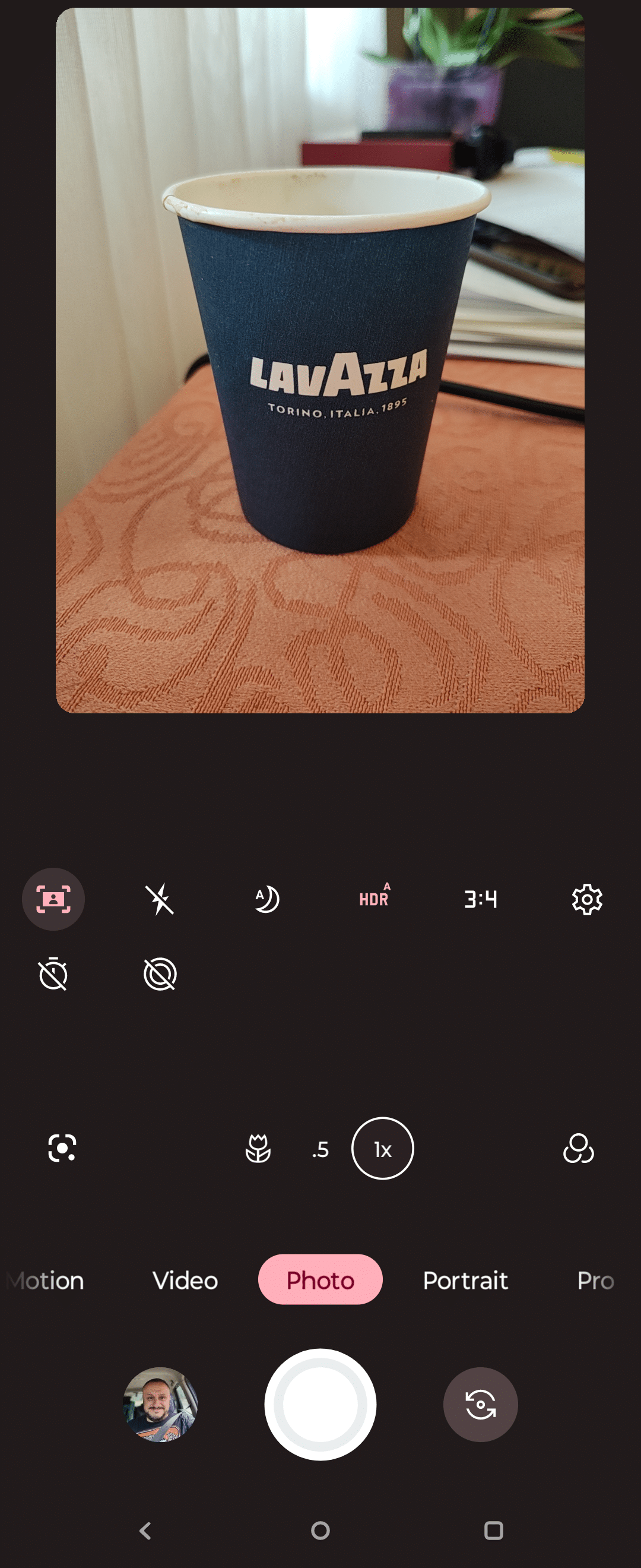Toggle the auto HDR option
641x1568 pixels.
[x=374, y=896]
